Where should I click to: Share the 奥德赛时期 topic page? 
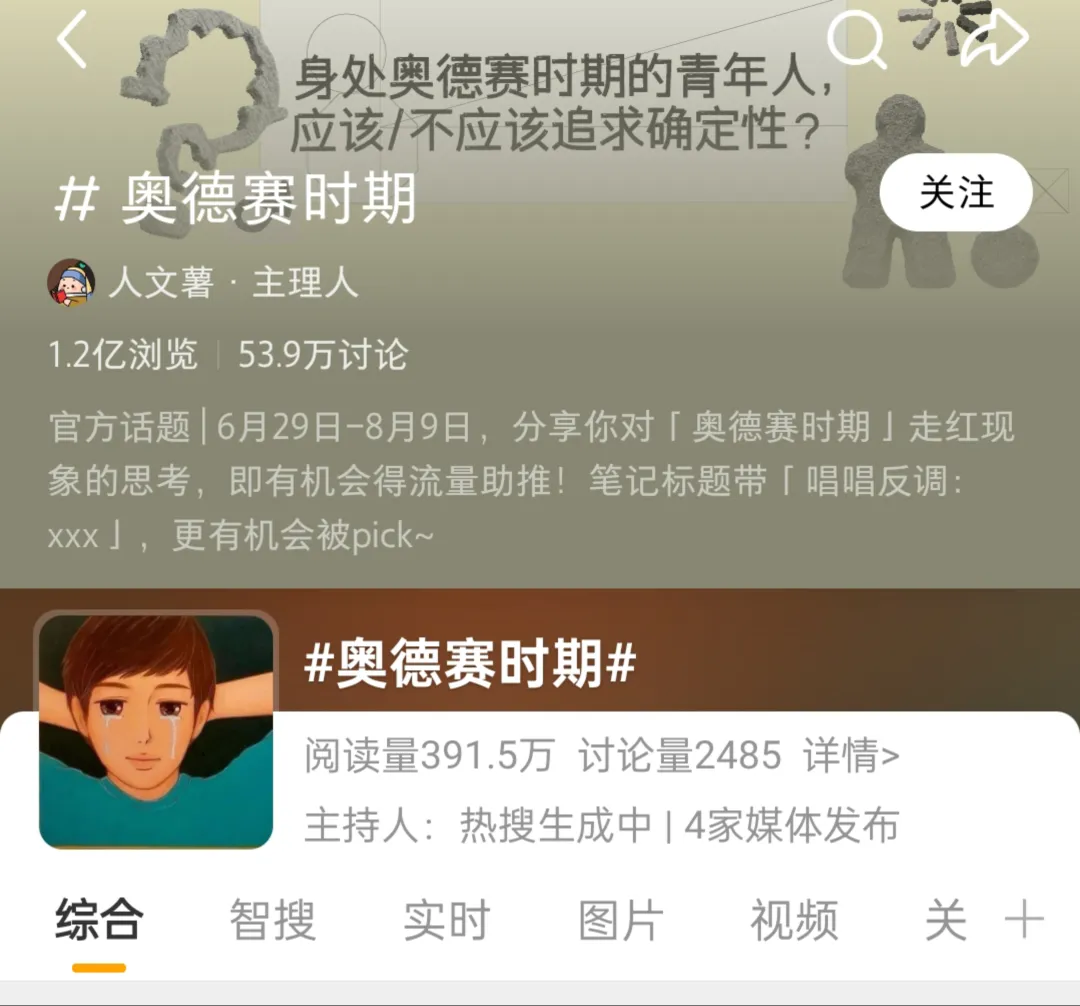pyautogui.click(x=993, y=39)
